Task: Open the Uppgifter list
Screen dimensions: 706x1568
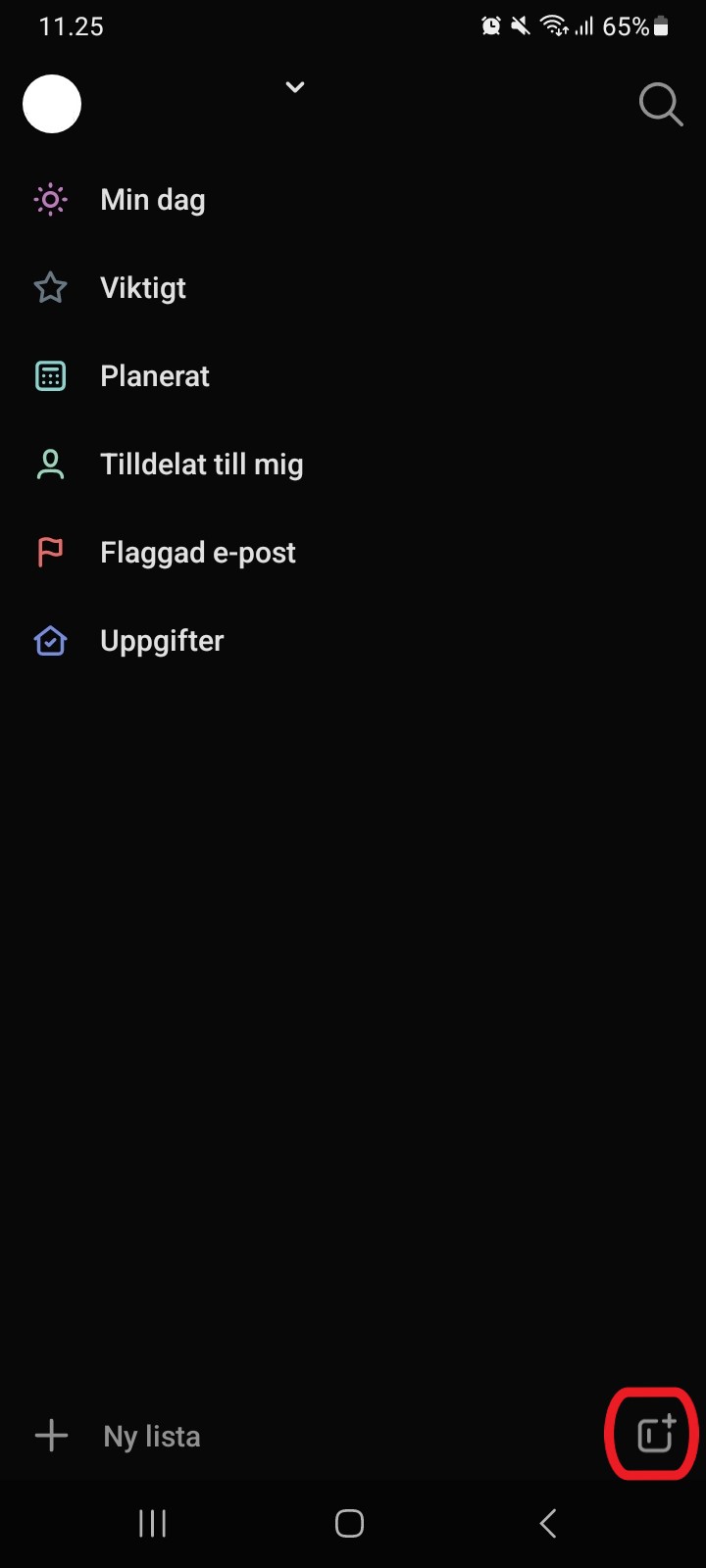Action: point(353,641)
